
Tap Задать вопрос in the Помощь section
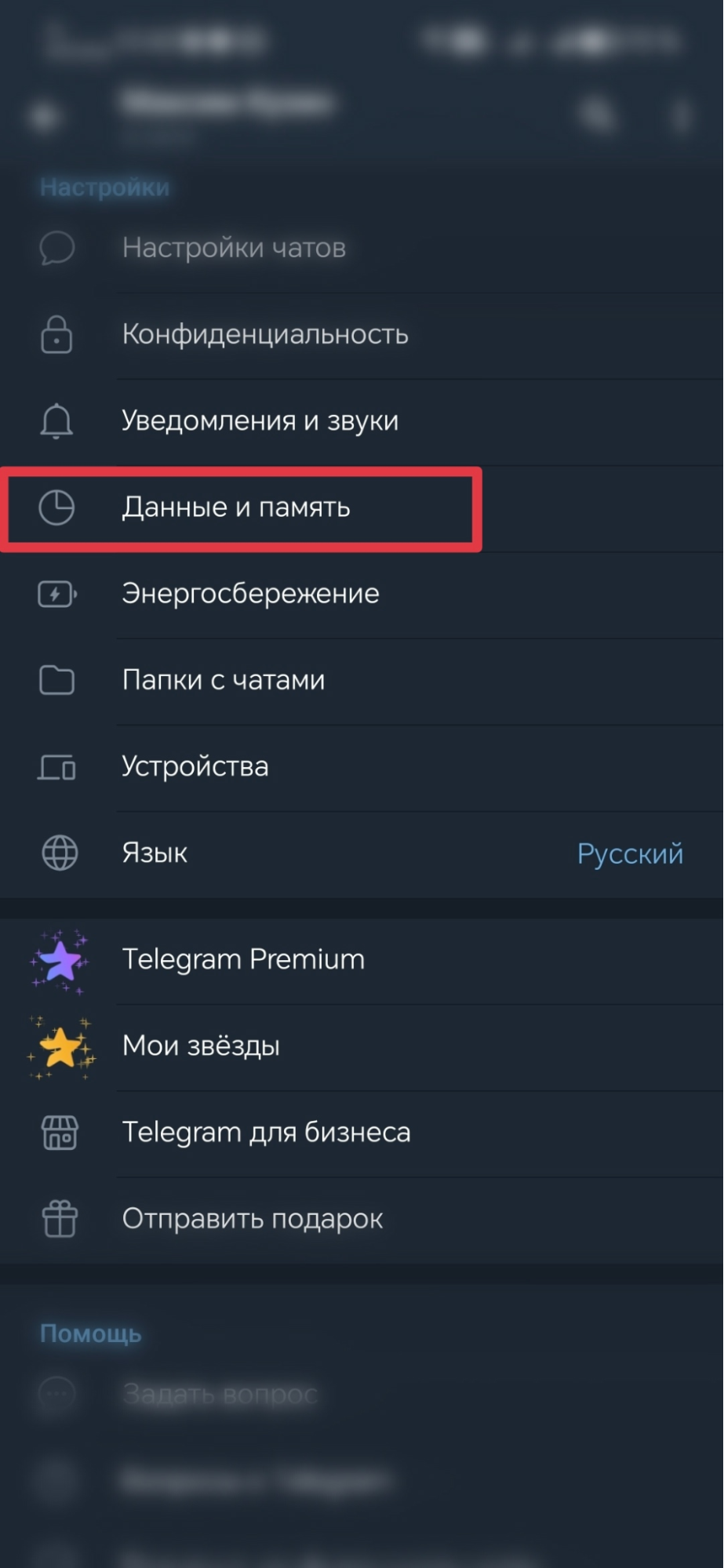[x=220, y=1394]
